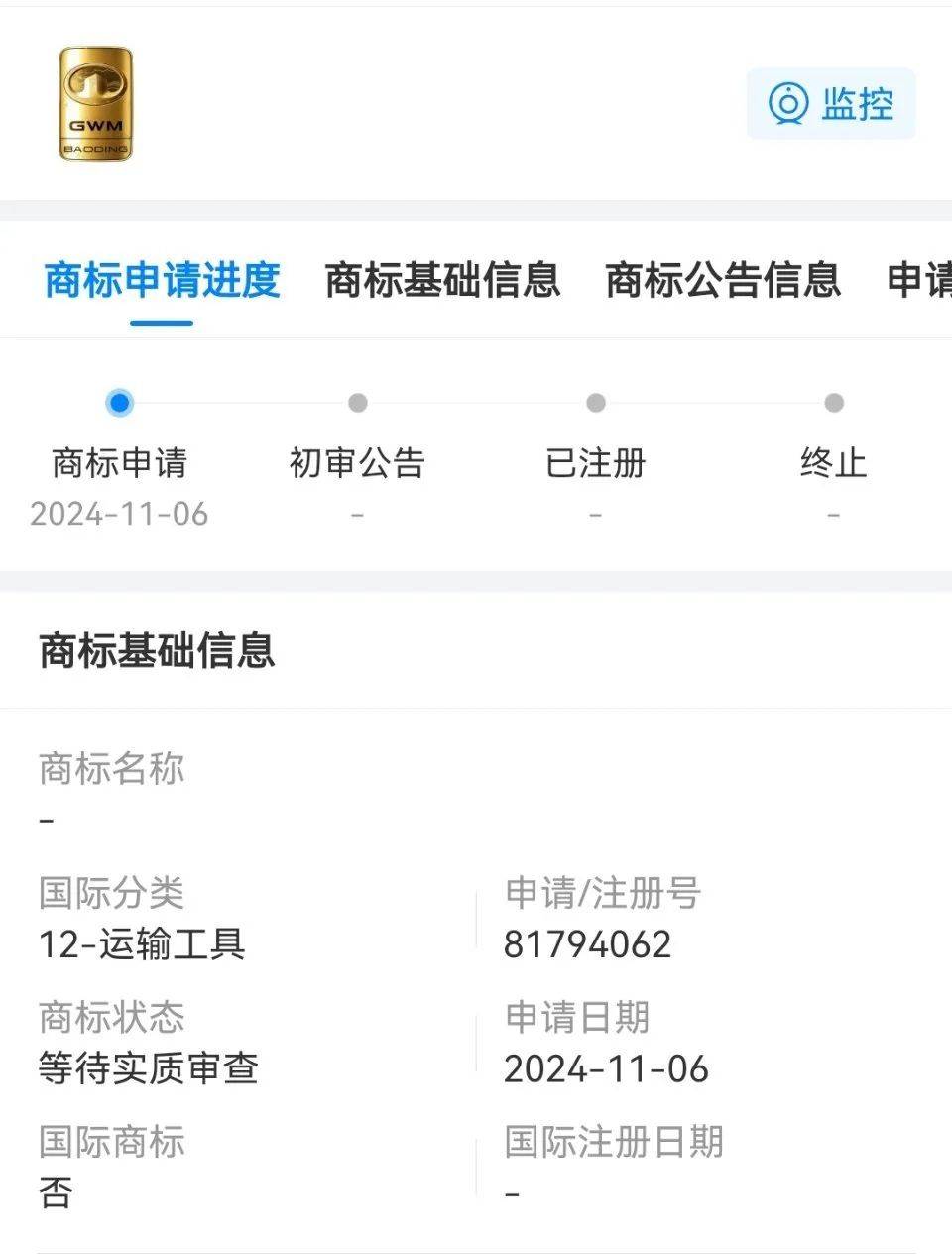
Task: Enable monitoring via the 监控 button
Action: click(831, 101)
